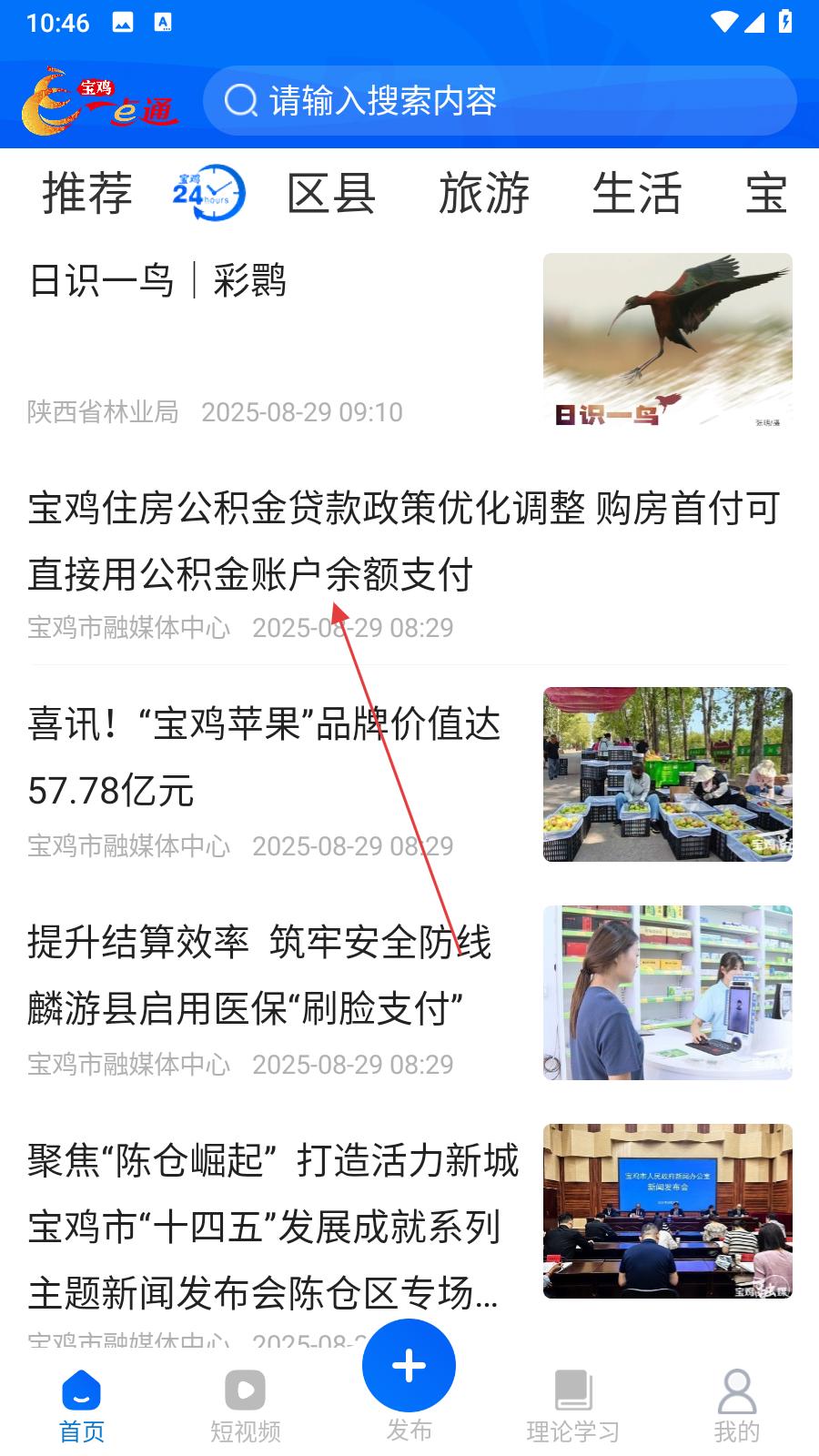Go to the 短视频 tab
The width and height of the screenshot is (819, 1456).
[246, 1406]
